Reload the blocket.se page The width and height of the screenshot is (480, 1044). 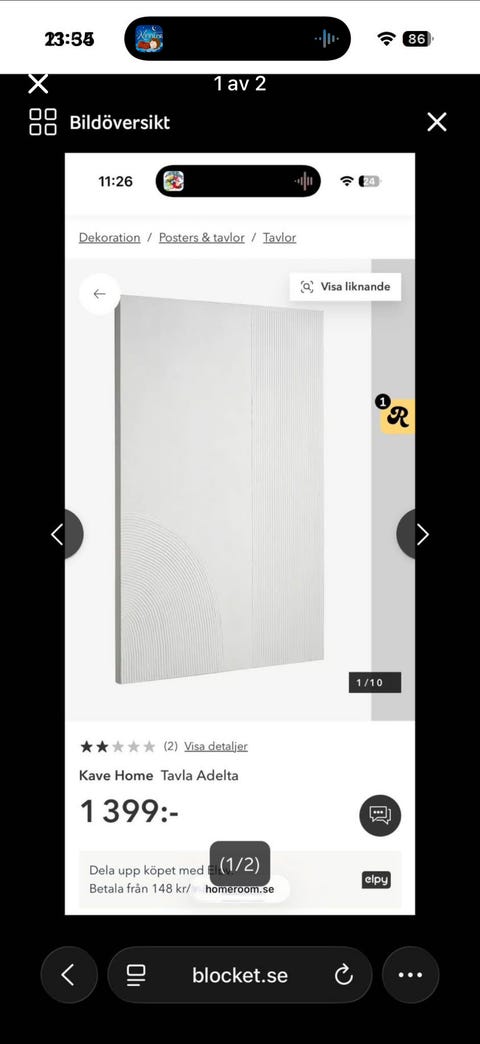click(343, 975)
